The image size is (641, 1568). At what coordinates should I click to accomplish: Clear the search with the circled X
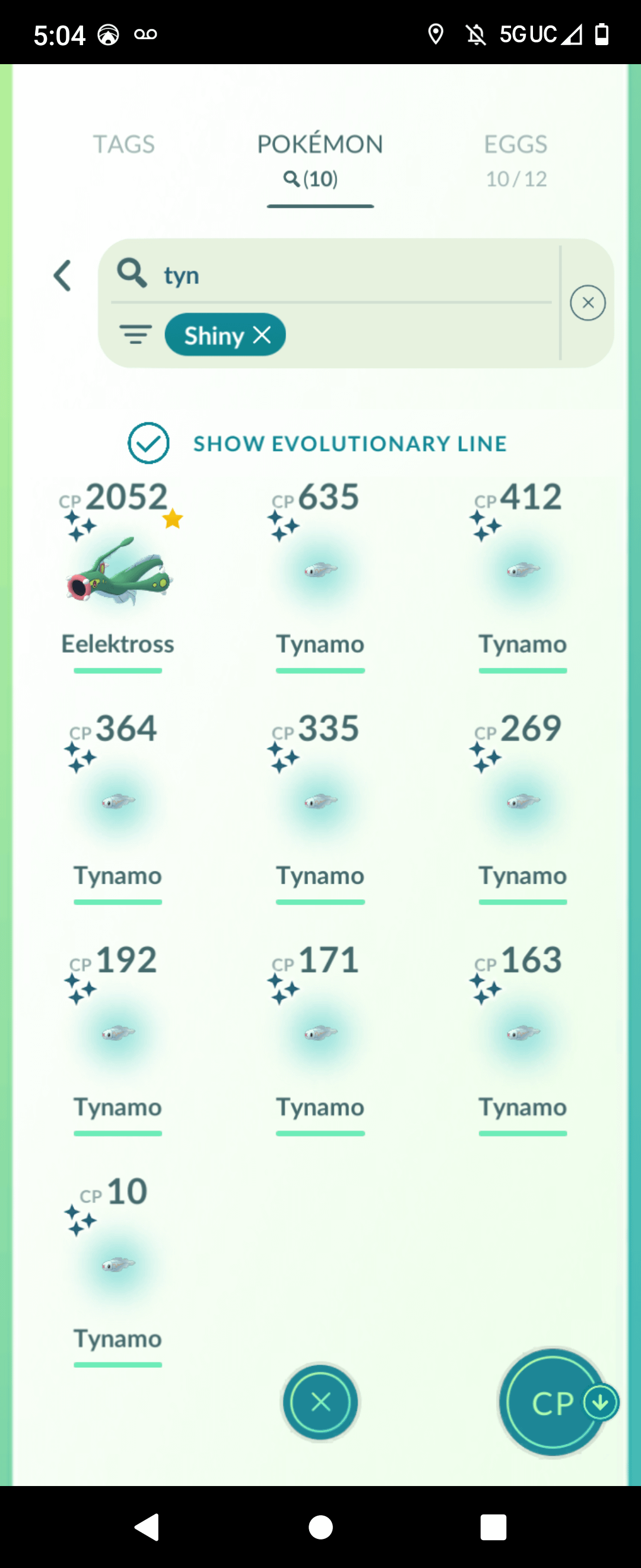click(588, 302)
